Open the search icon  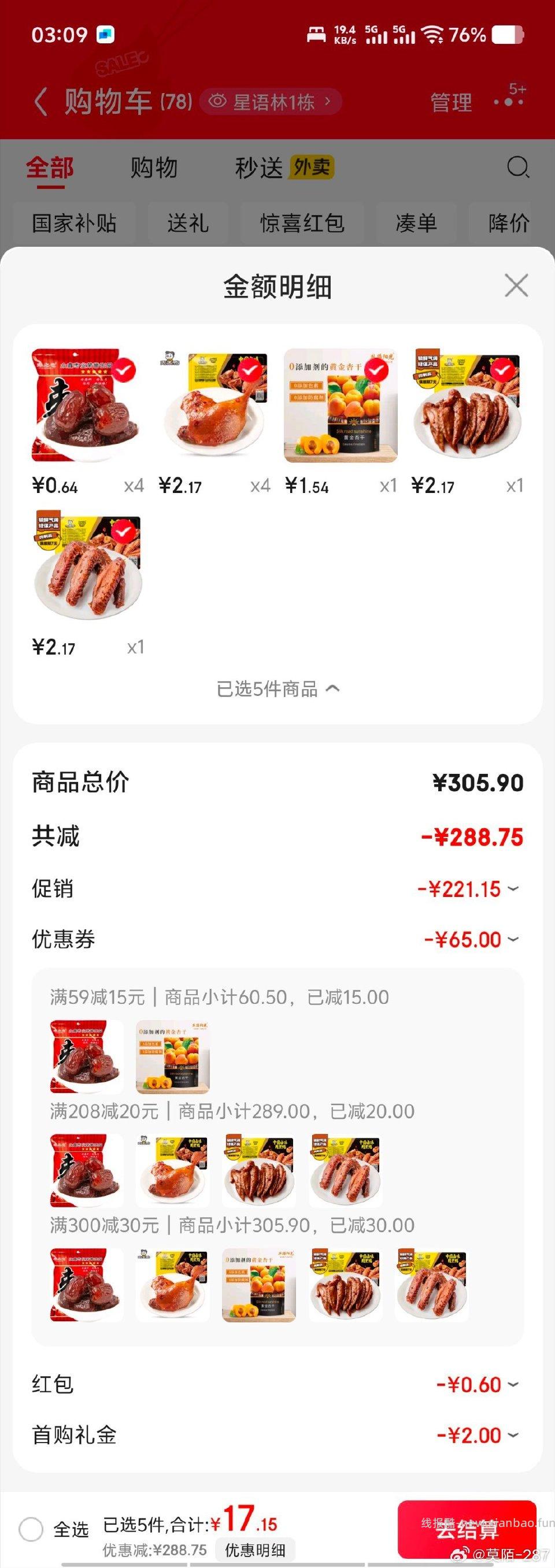point(518,168)
